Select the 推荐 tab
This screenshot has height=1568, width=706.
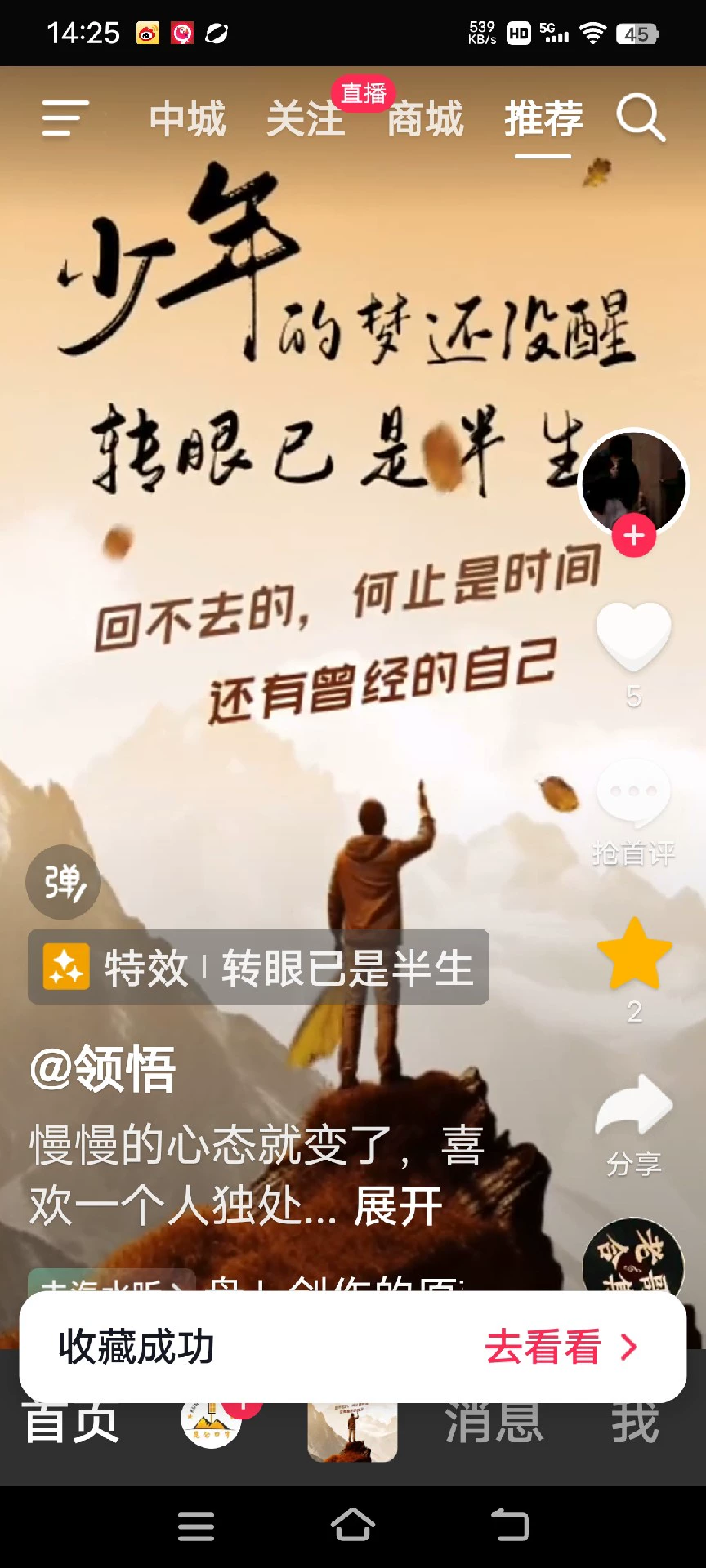tap(543, 119)
